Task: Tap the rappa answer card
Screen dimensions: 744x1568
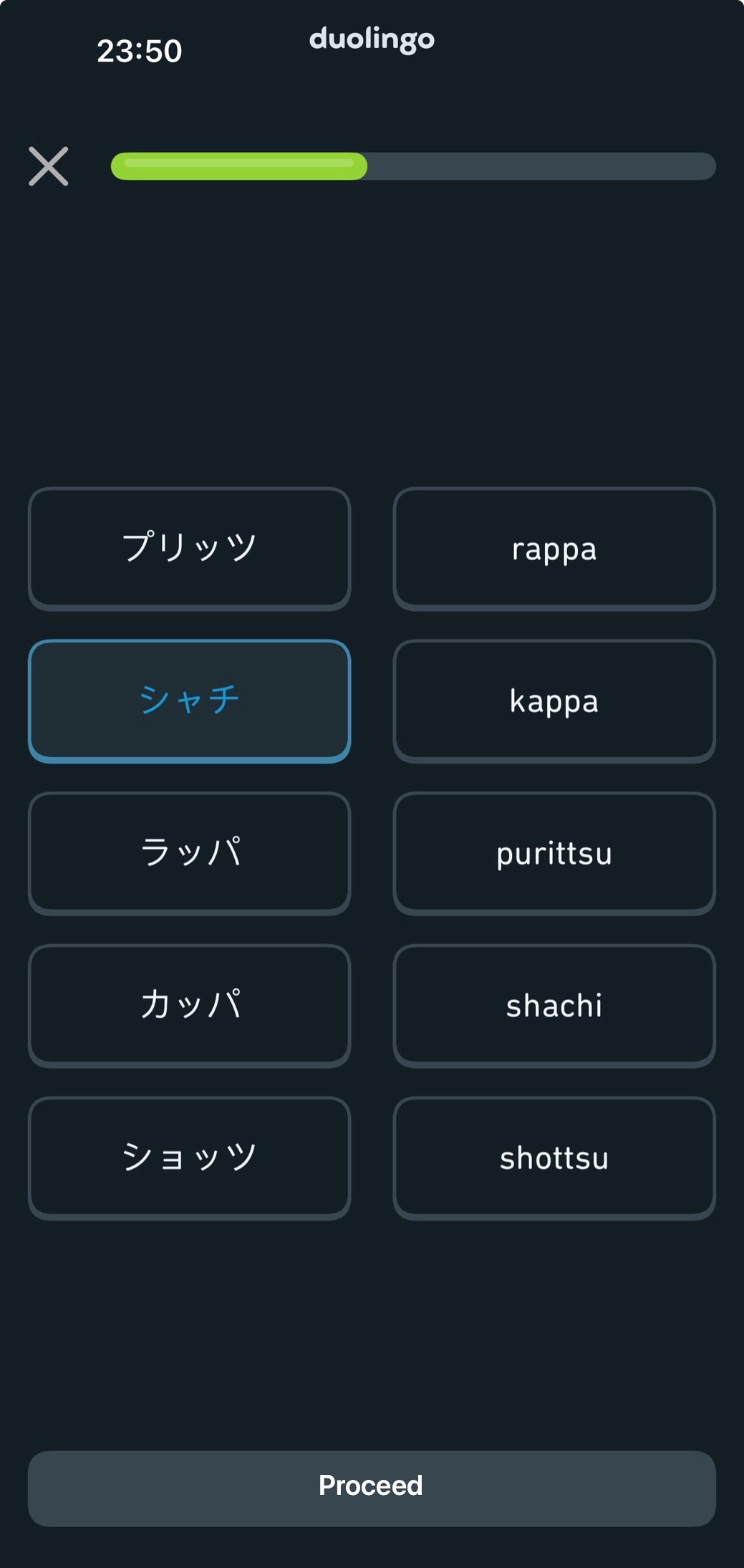Action: tap(554, 548)
